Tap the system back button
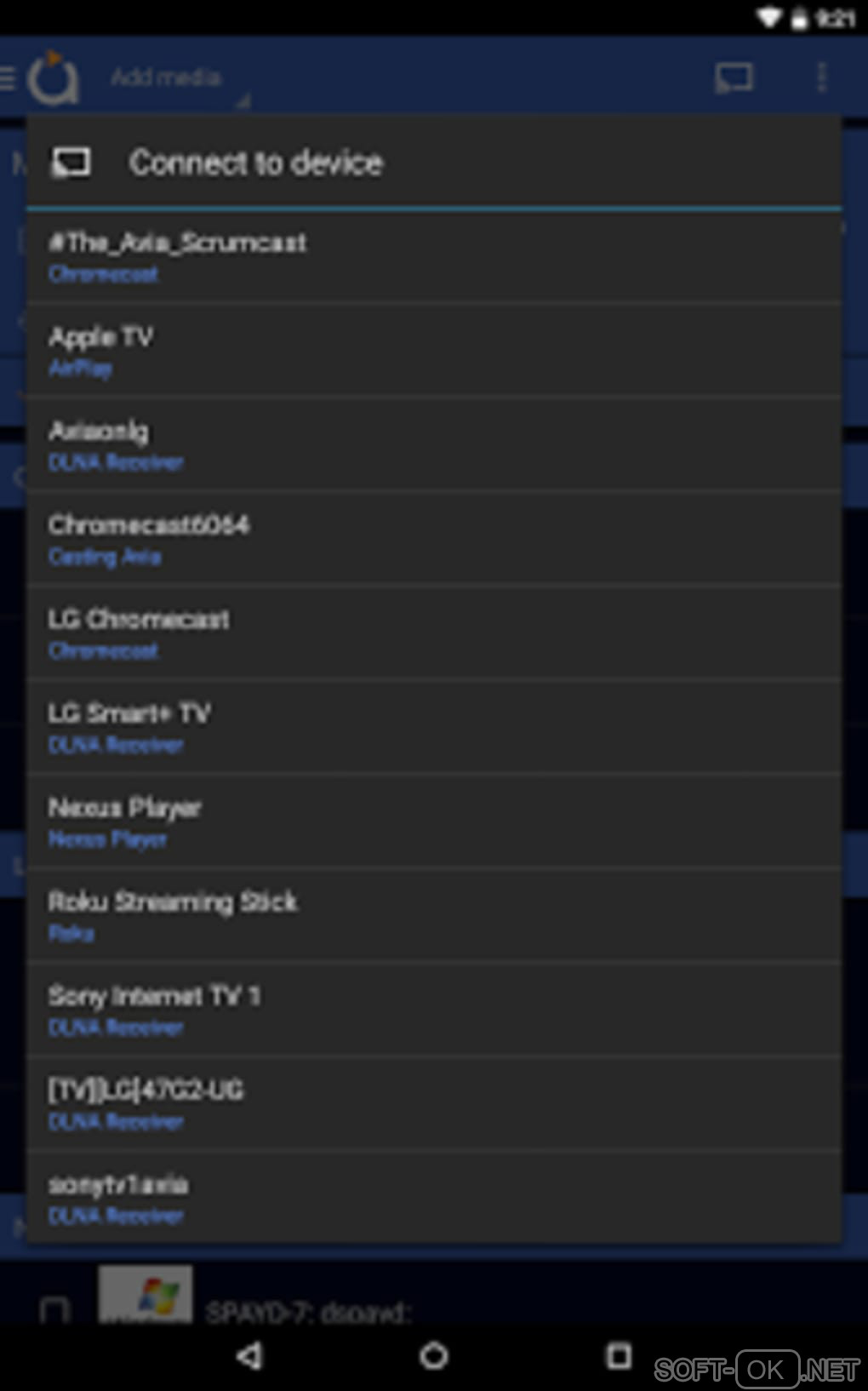 click(x=249, y=1355)
